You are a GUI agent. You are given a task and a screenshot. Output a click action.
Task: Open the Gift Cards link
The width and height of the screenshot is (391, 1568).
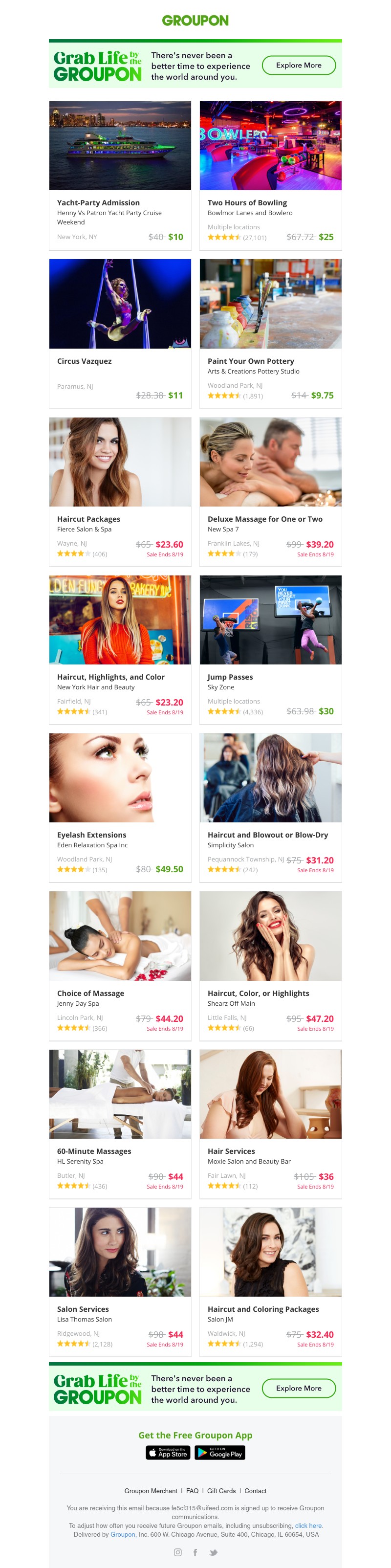pyautogui.click(x=221, y=1491)
